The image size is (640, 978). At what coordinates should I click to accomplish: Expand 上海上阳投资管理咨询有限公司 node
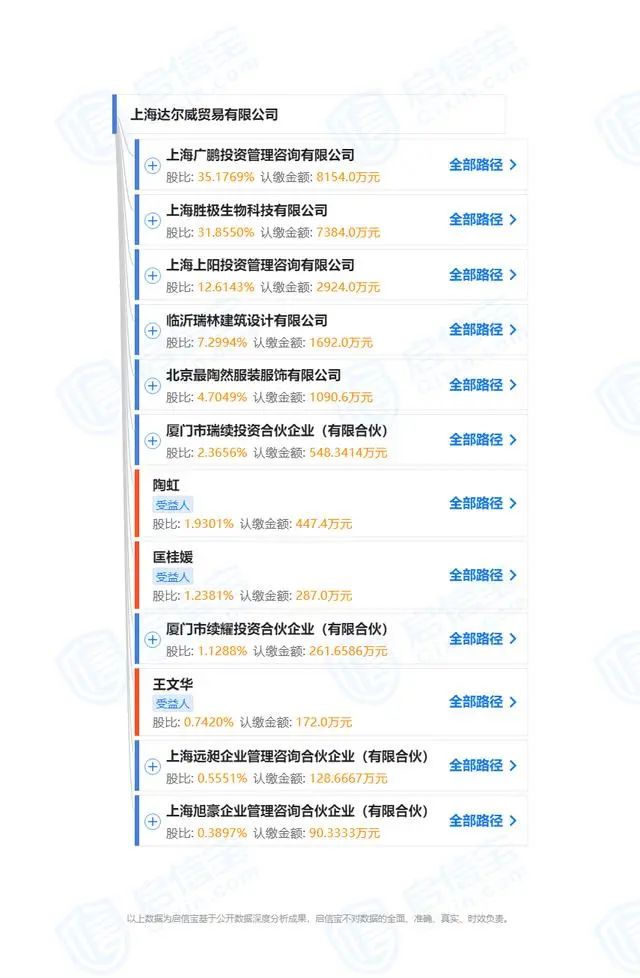tap(152, 276)
